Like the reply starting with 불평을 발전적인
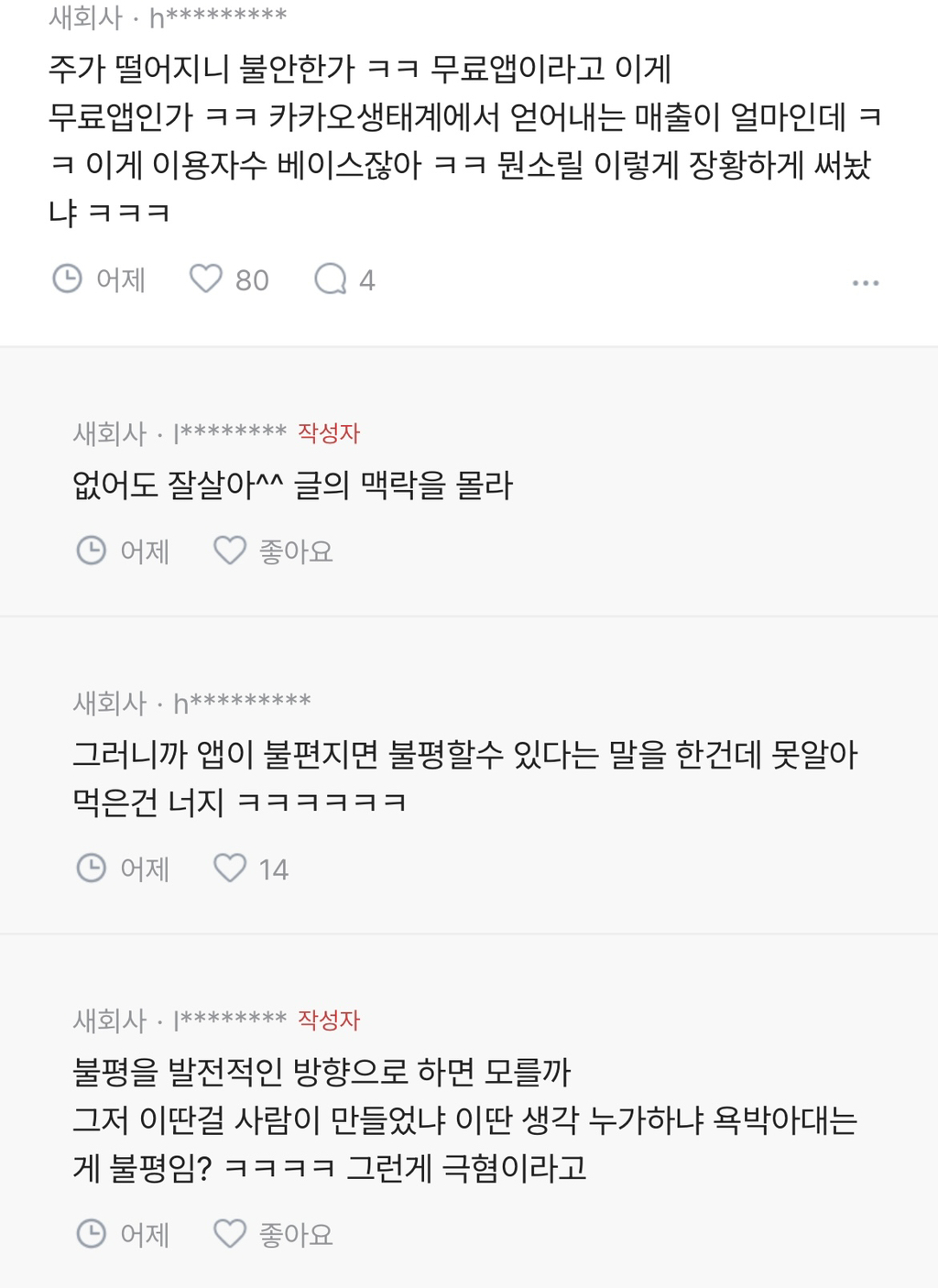 pyautogui.click(x=230, y=1233)
